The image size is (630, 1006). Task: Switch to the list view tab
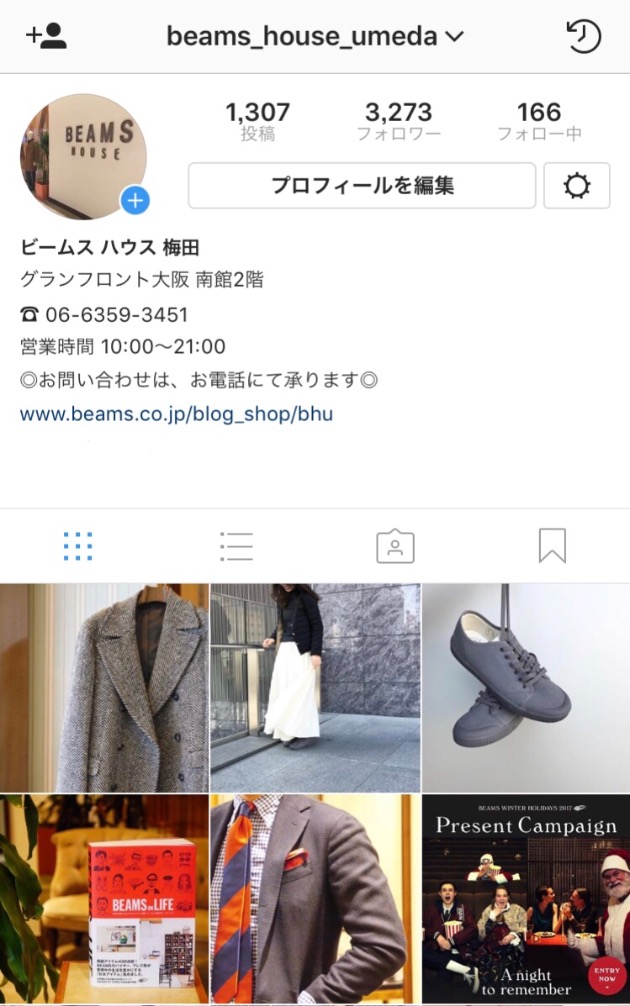click(236, 546)
